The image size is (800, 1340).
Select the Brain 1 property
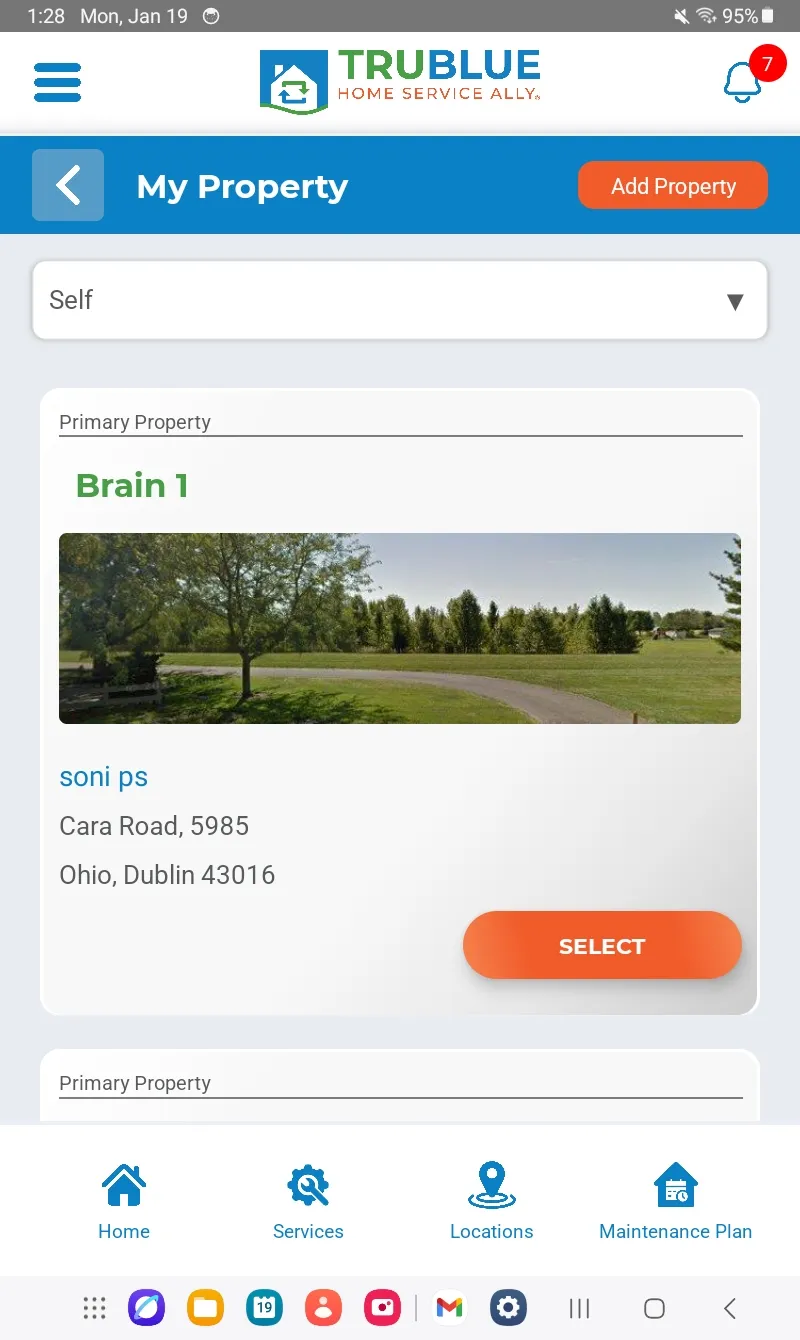coord(602,946)
